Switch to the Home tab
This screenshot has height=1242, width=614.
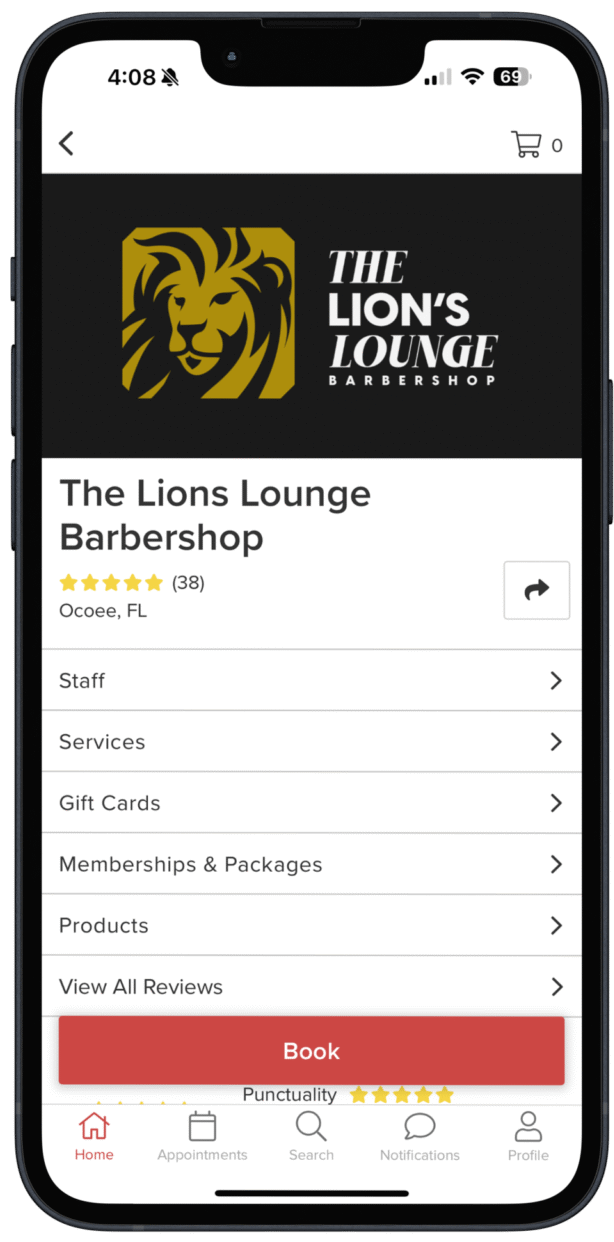pyautogui.click(x=94, y=1136)
